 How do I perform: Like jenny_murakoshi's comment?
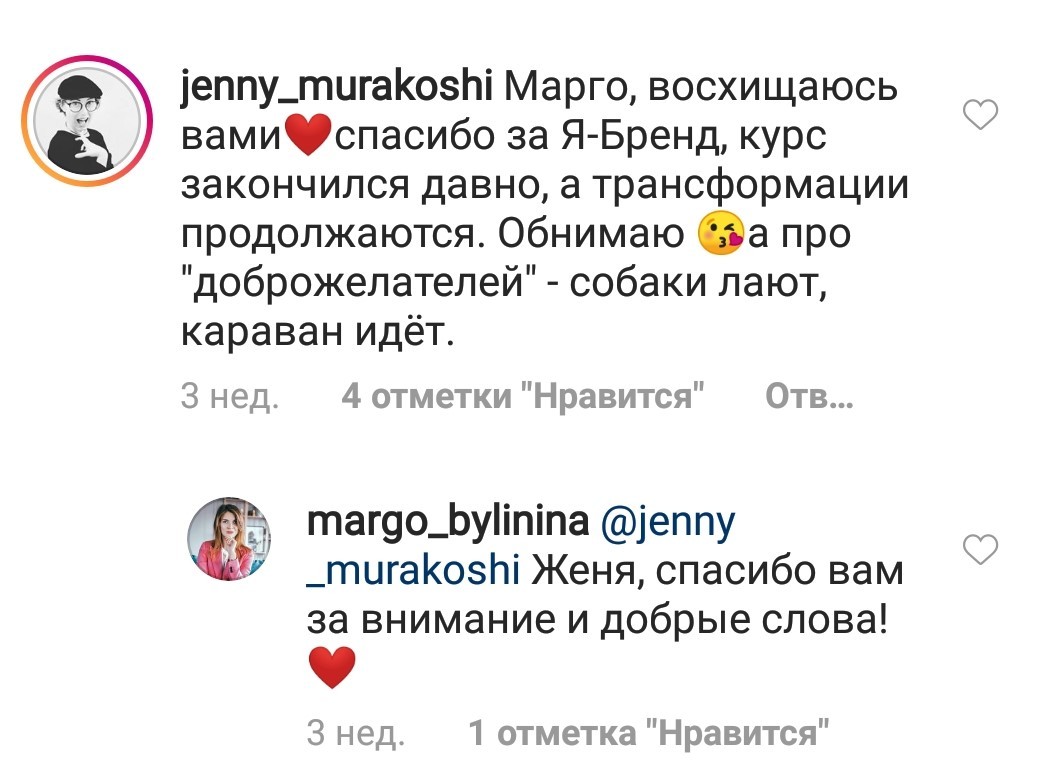980,117
